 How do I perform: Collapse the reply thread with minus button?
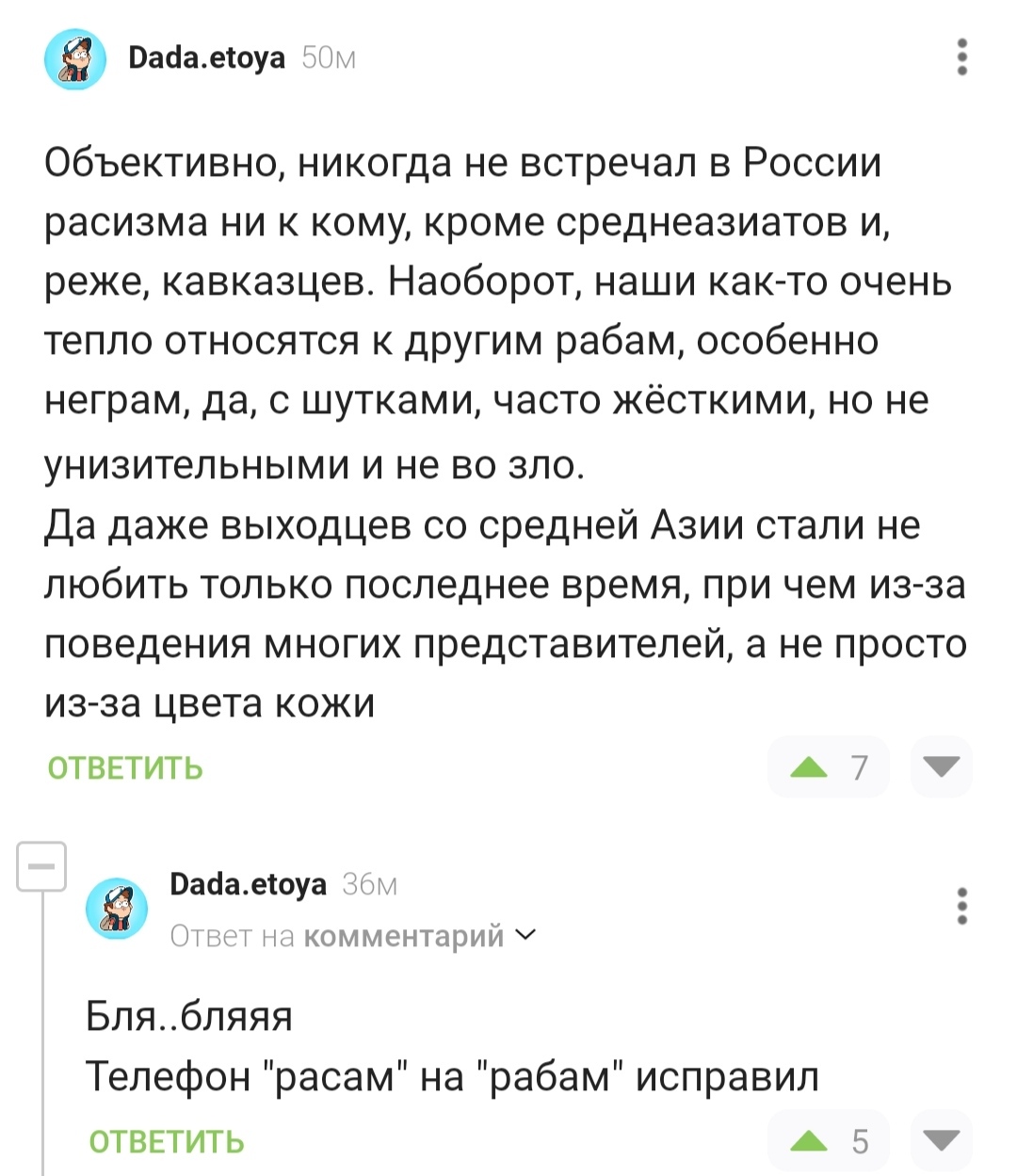(41, 865)
